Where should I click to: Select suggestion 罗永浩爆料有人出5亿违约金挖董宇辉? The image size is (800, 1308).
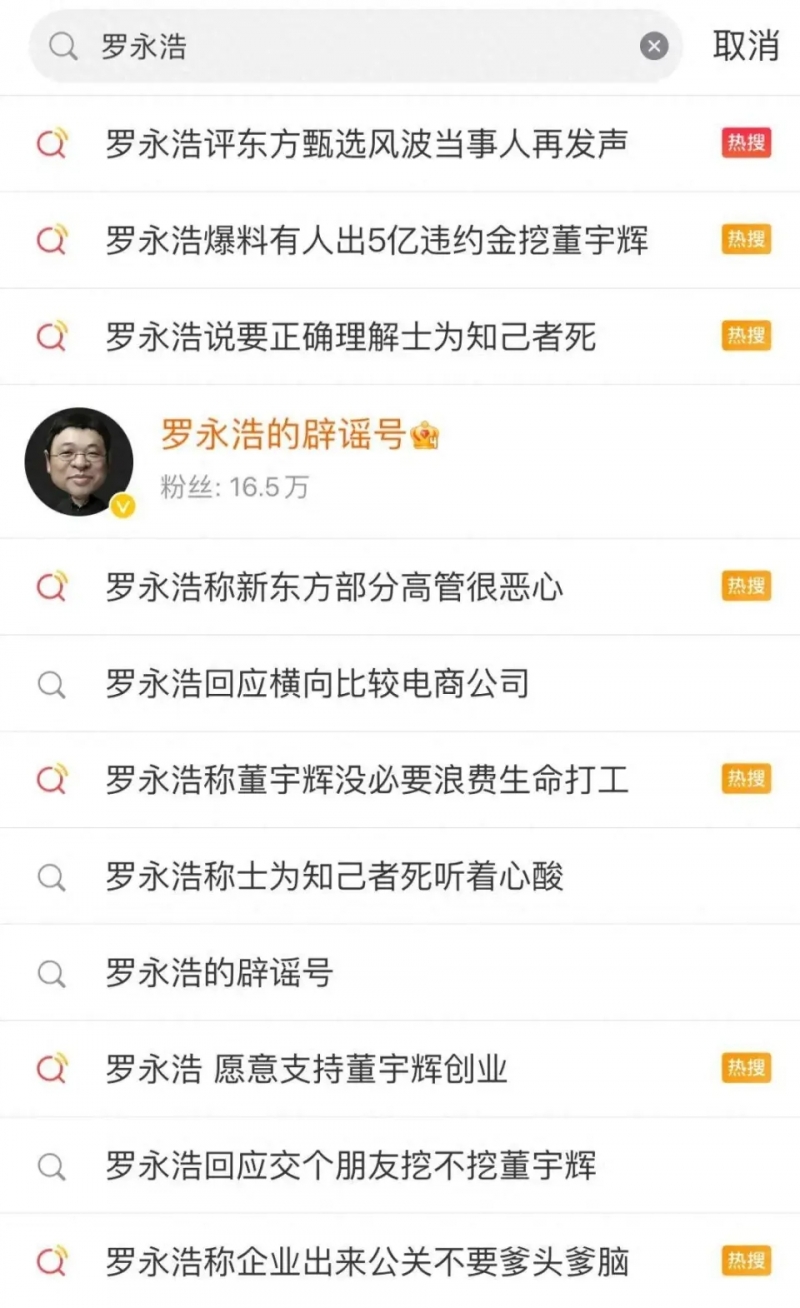376,240
